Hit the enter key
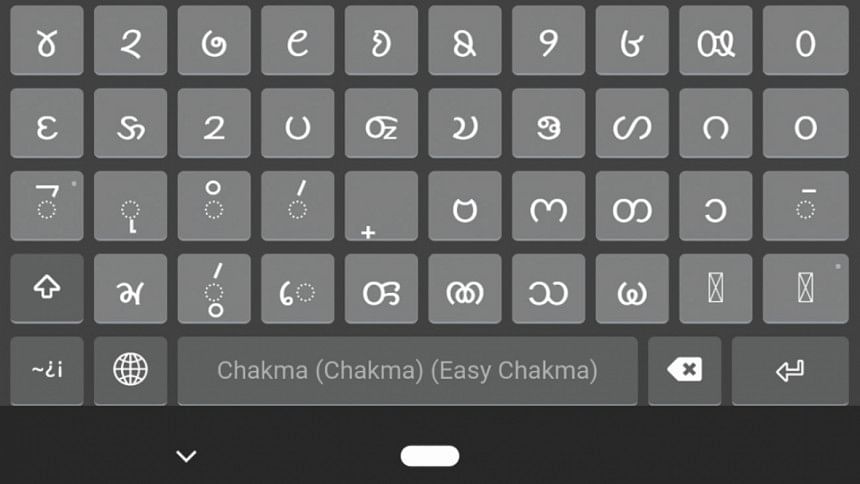 tap(789, 371)
